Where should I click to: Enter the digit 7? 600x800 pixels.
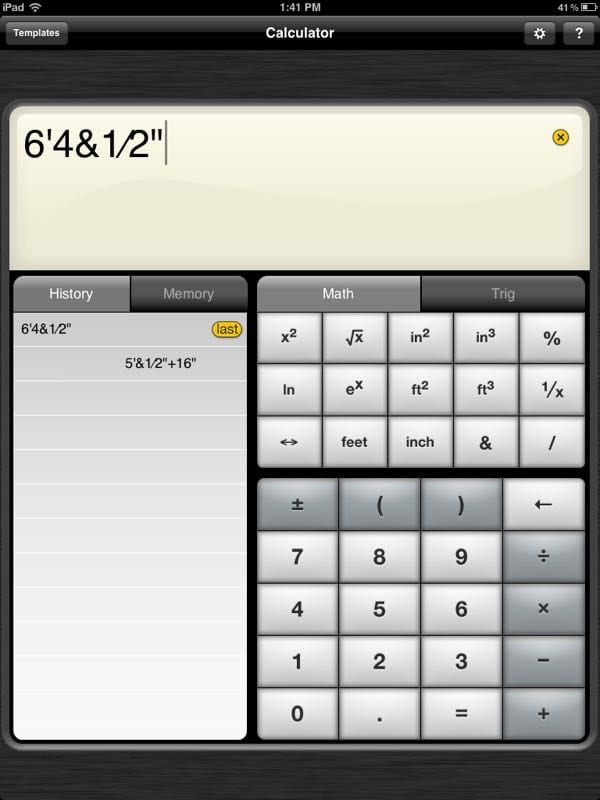297,557
